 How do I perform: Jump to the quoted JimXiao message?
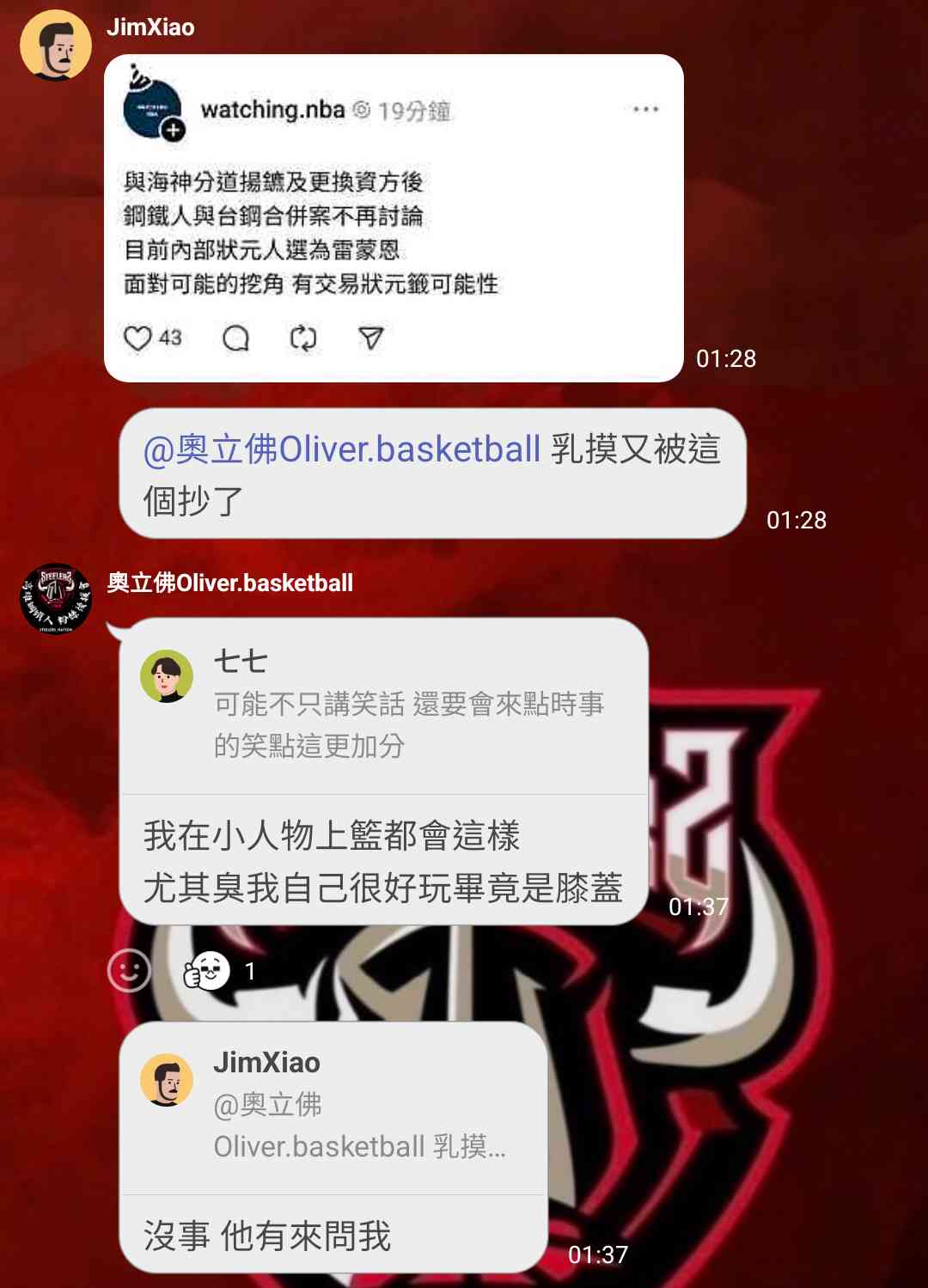[333, 1107]
